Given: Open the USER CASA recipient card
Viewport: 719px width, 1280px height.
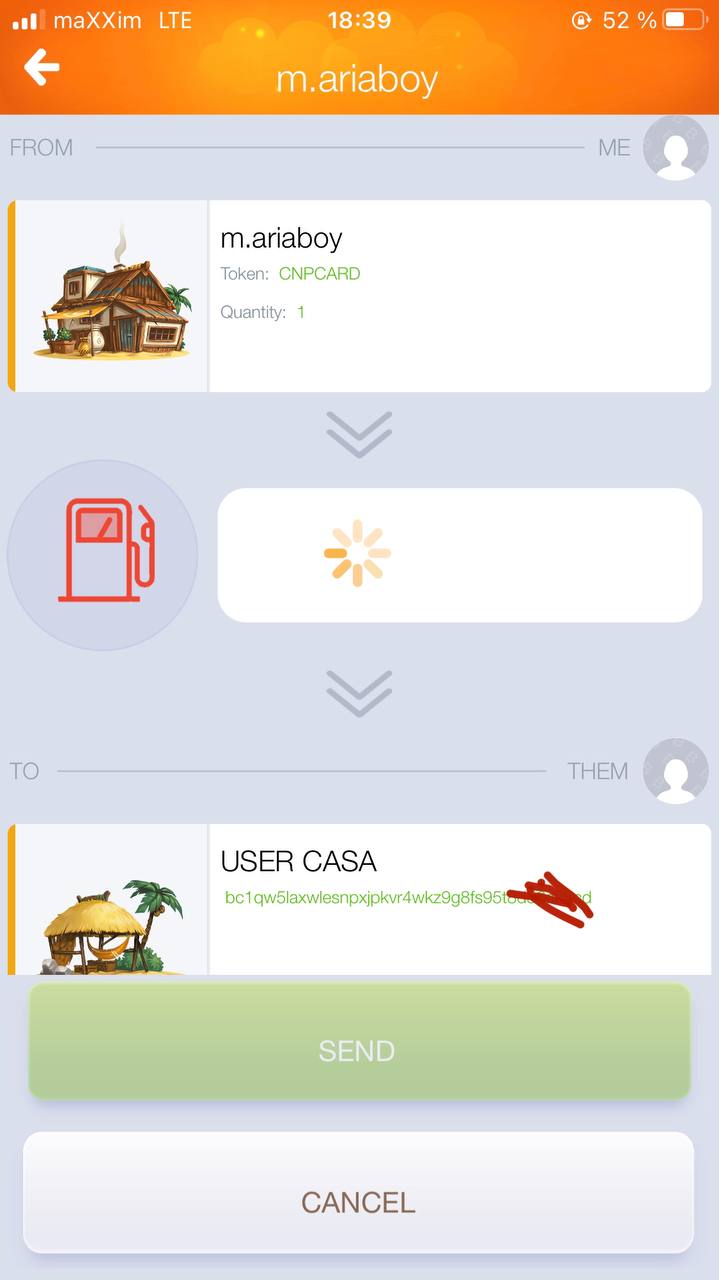Looking at the screenshot, I should 359,899.
